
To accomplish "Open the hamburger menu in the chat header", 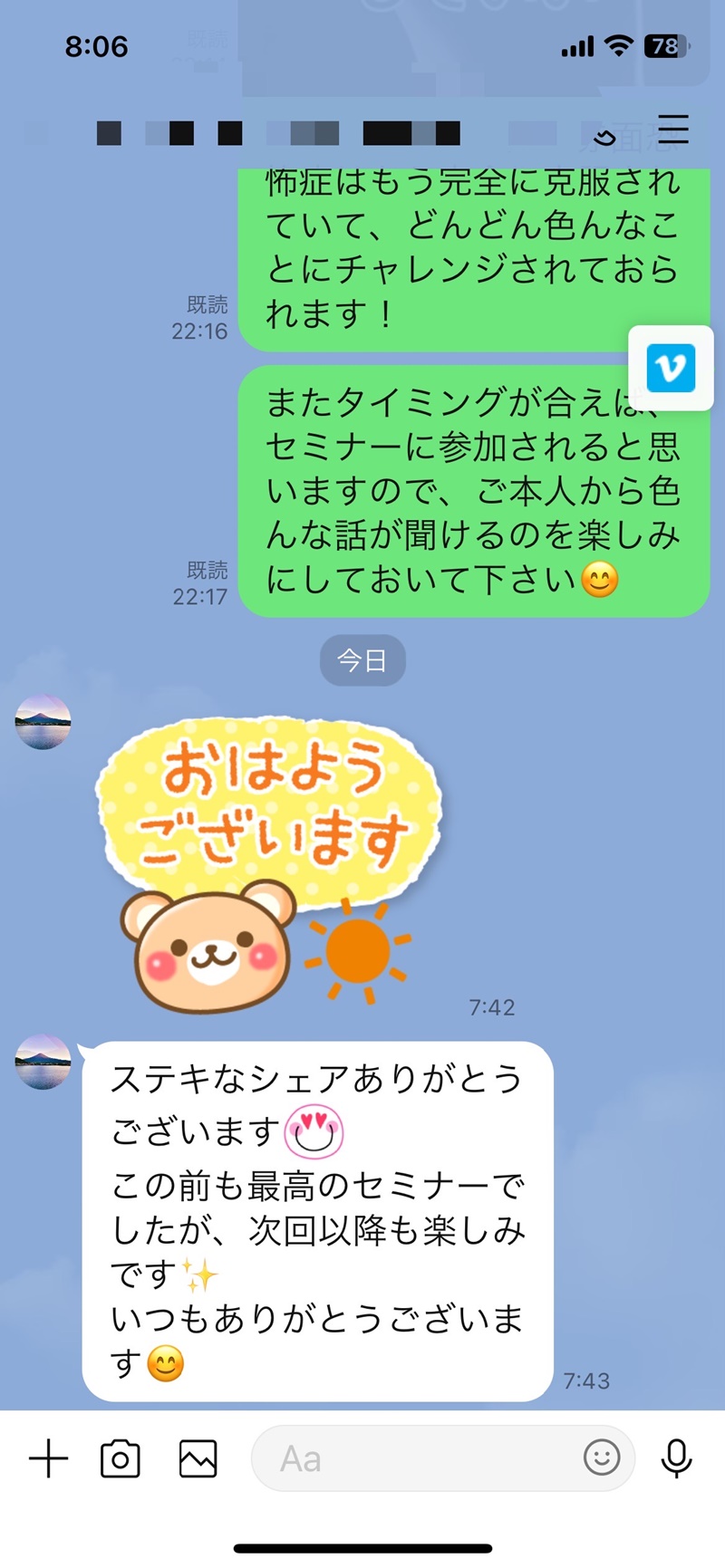I will tap(673, 130).
